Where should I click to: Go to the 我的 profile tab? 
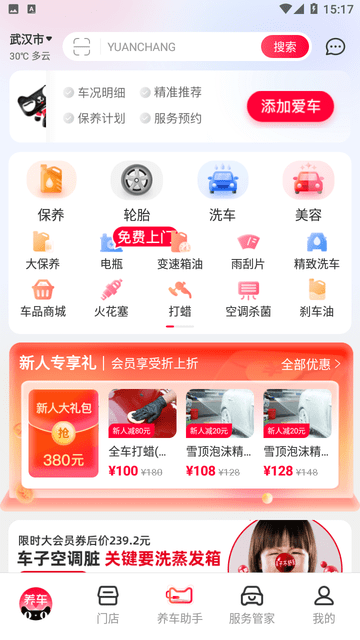pos(324,605)
